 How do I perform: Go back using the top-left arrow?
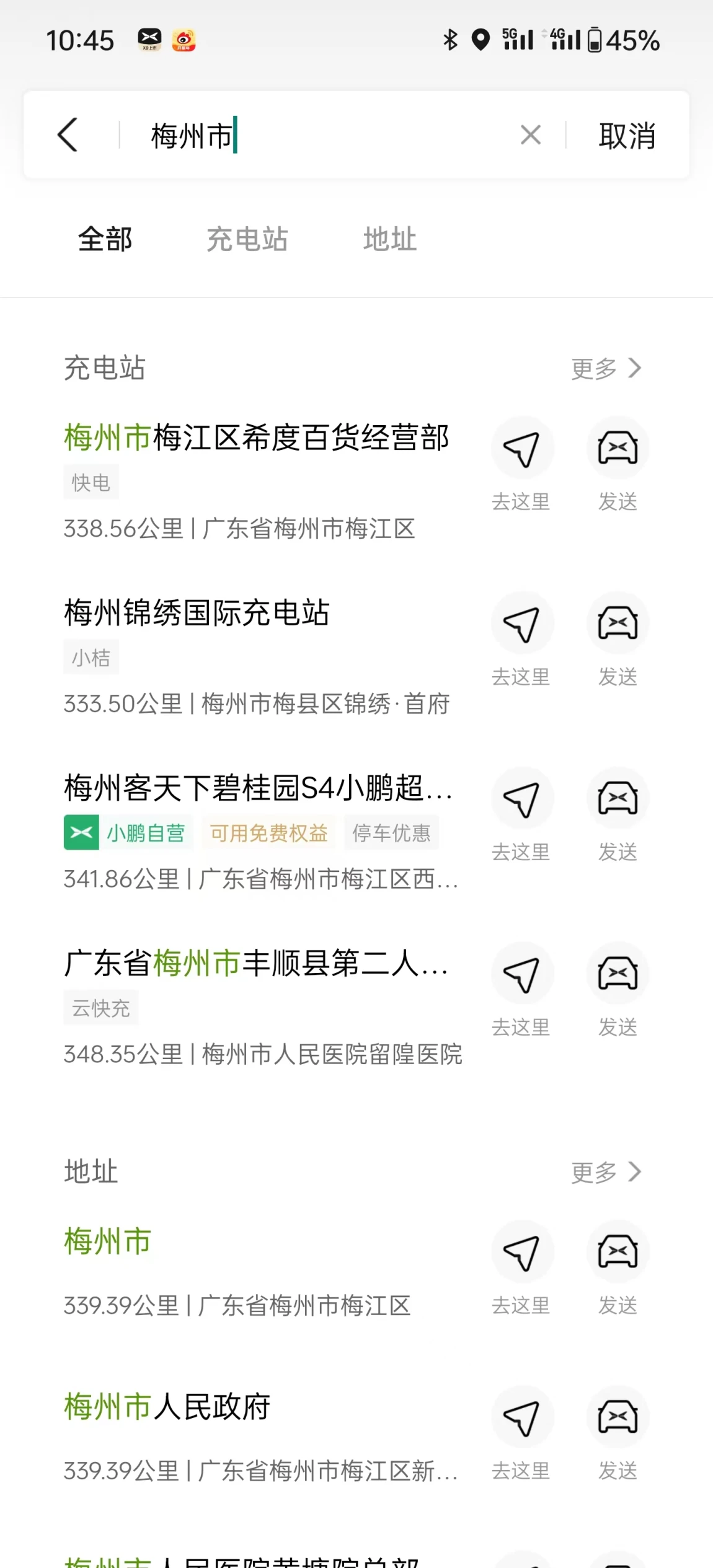click(68, 134)
